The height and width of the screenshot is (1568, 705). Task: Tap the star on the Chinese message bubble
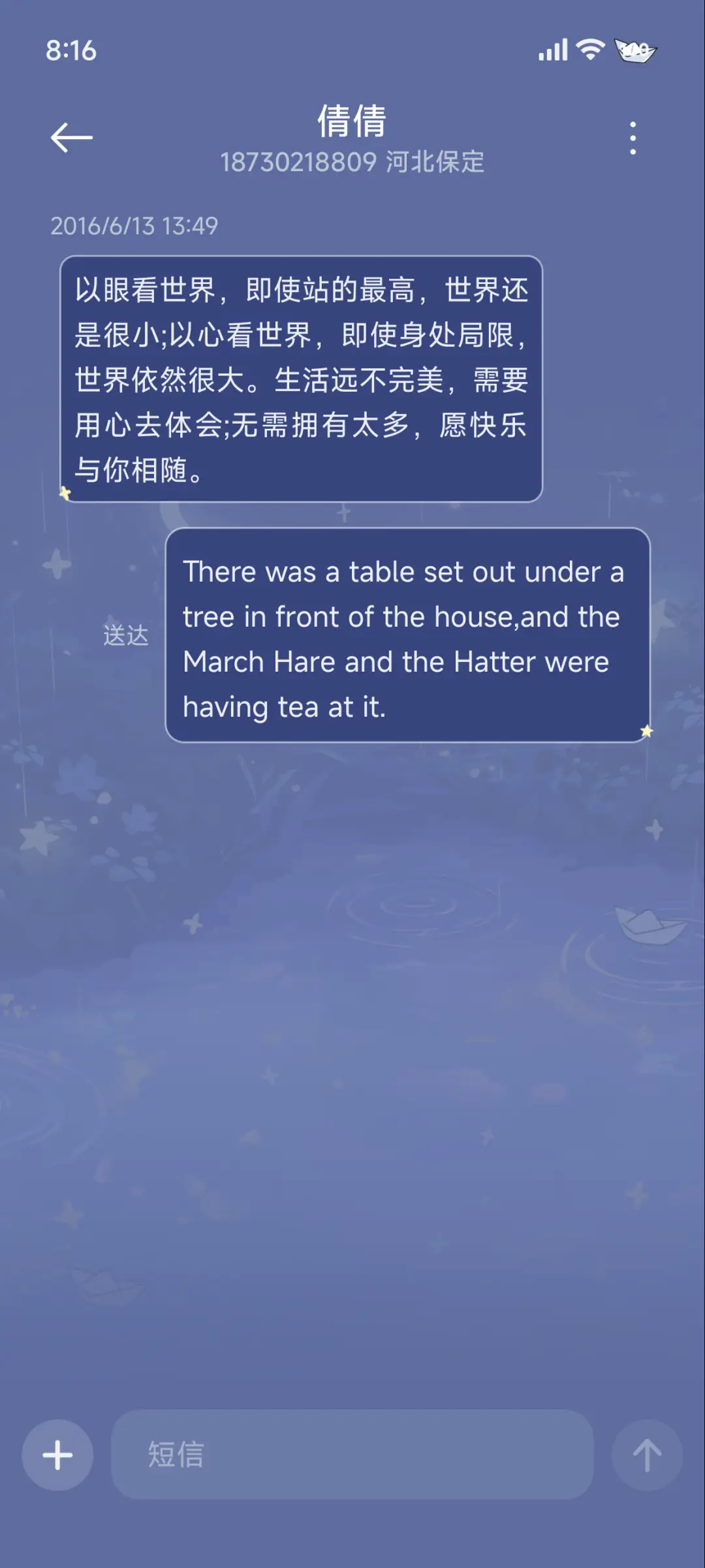click(65, 494)
